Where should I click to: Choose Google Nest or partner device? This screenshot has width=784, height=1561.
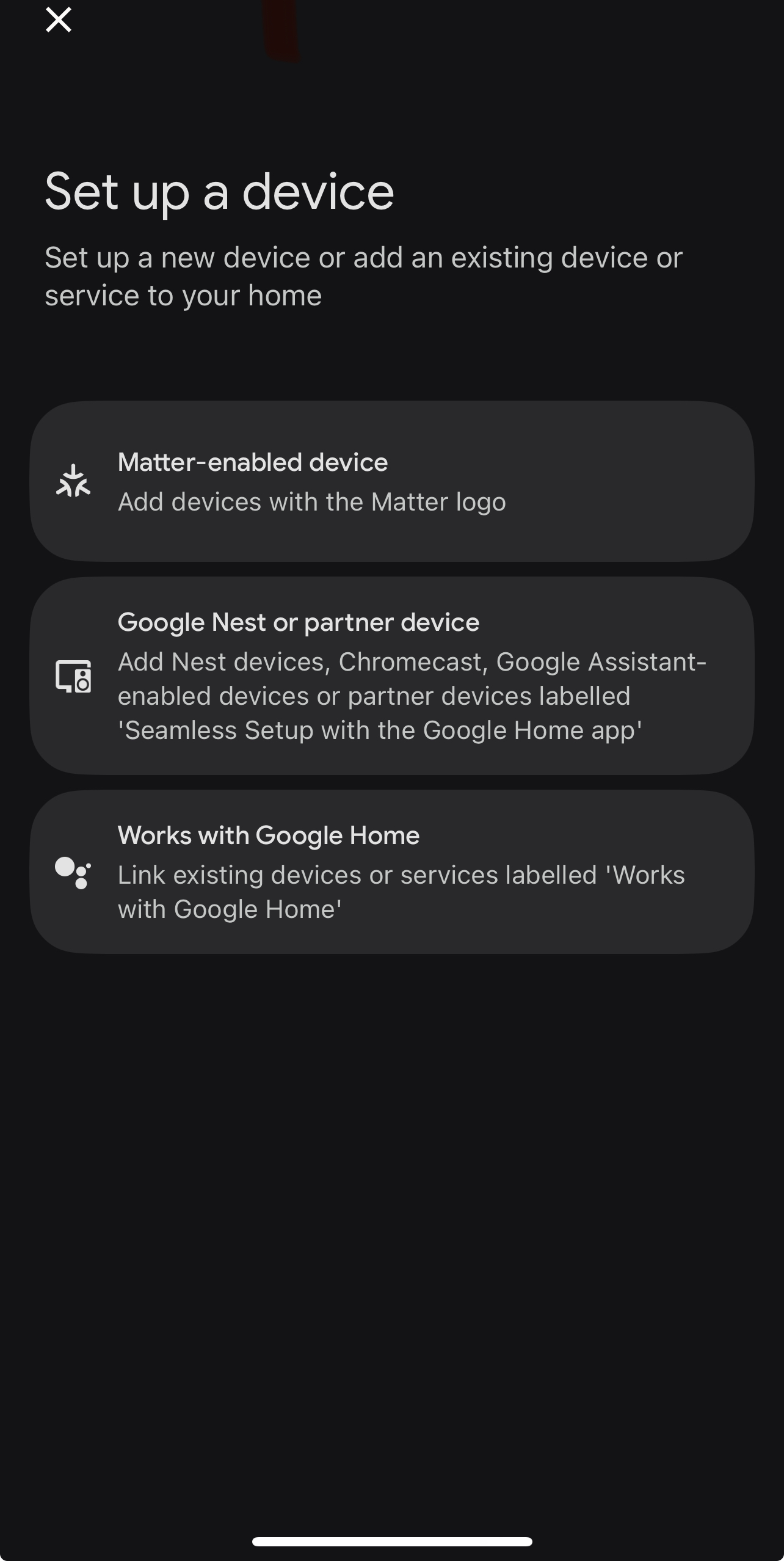(391, 676)
